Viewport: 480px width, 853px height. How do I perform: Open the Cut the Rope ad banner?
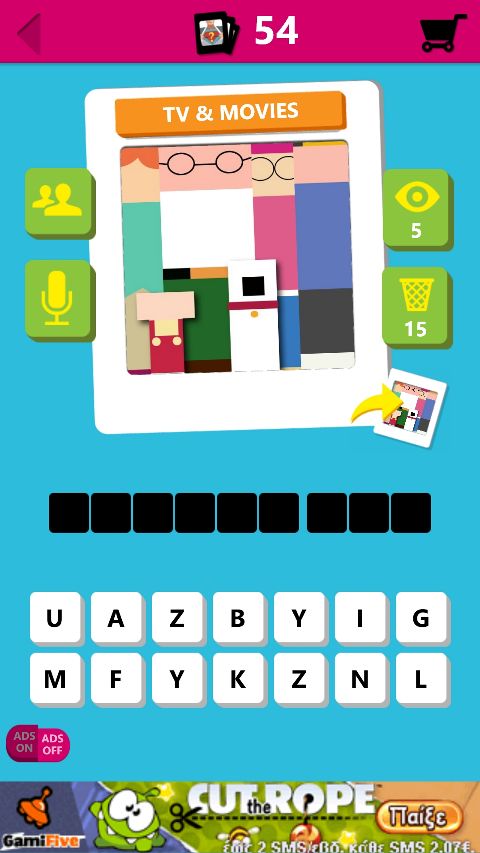coord(240,817)
